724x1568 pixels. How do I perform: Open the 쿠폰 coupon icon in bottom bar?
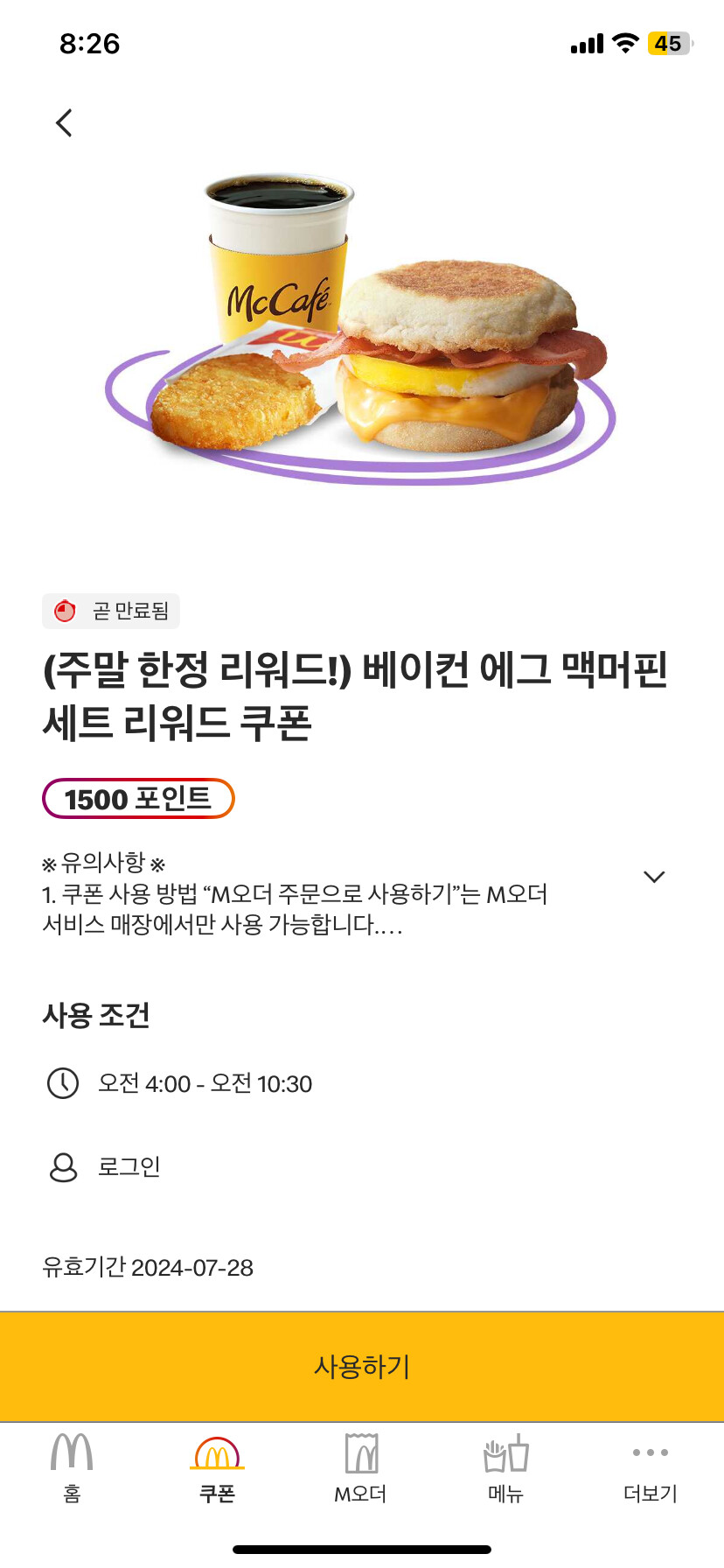(x=214, y=1452)
